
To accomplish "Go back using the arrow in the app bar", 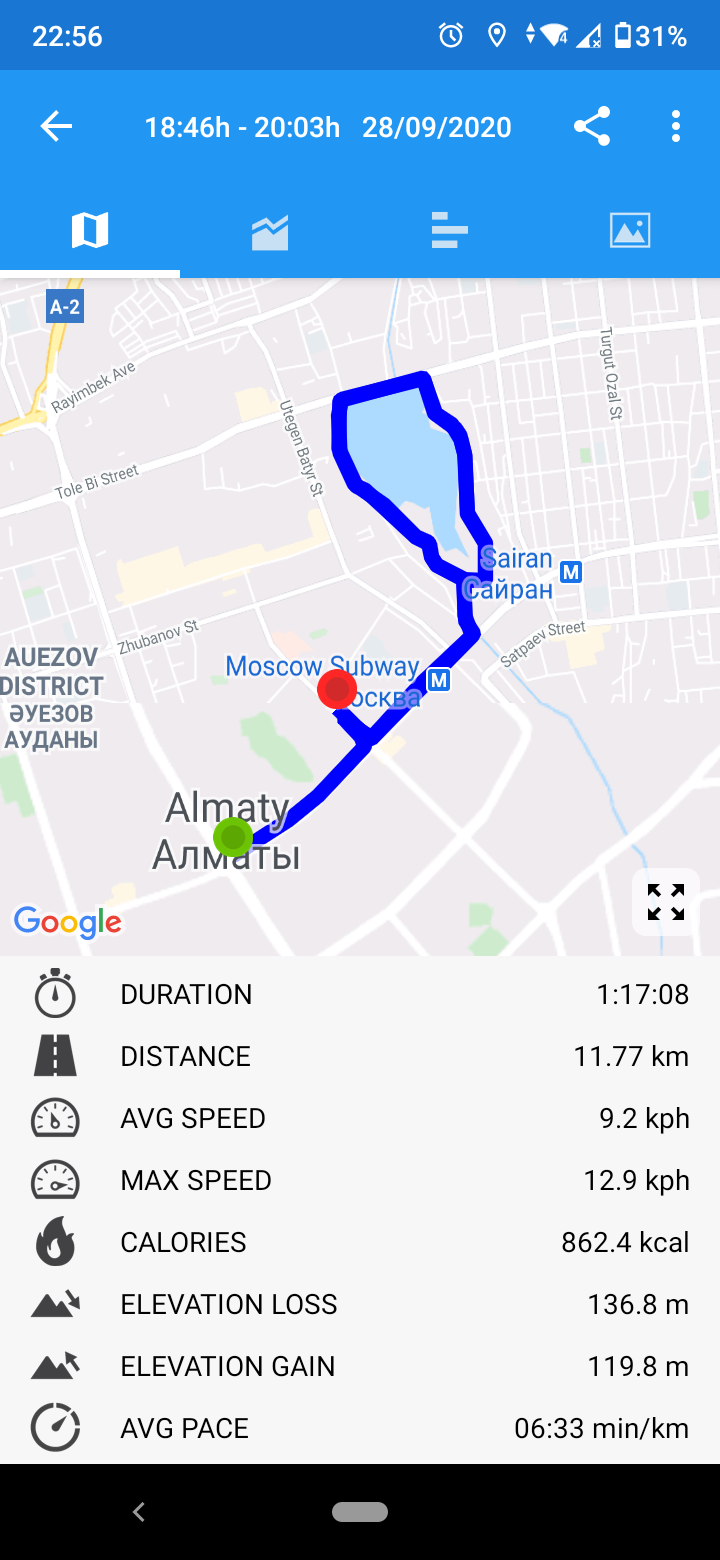I will (56, 127).
